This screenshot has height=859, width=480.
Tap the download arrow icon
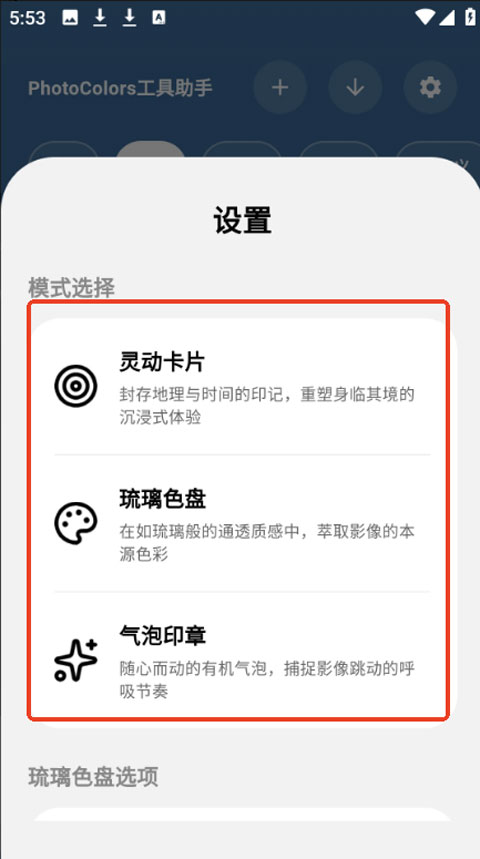pos(355,87)
